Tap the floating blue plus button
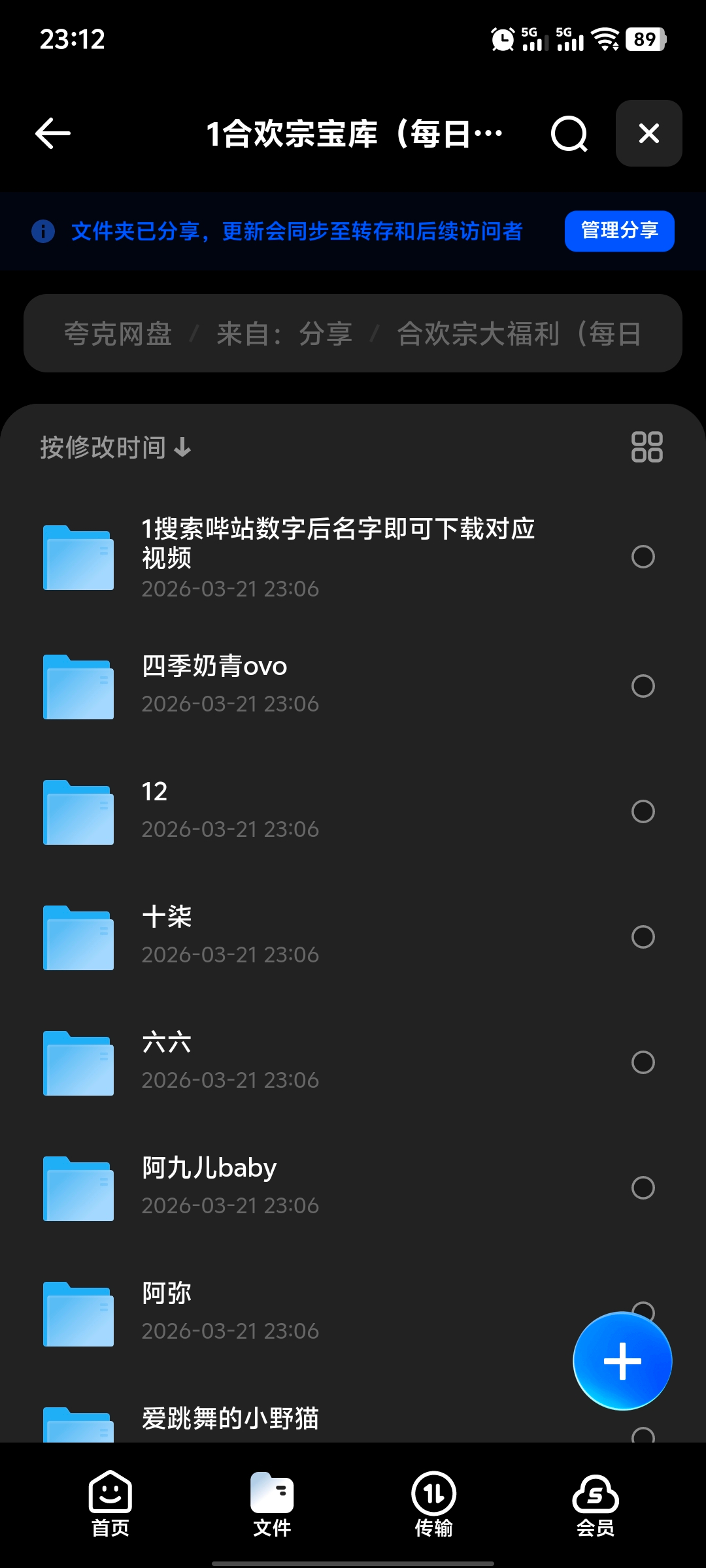 [622, 1360]
